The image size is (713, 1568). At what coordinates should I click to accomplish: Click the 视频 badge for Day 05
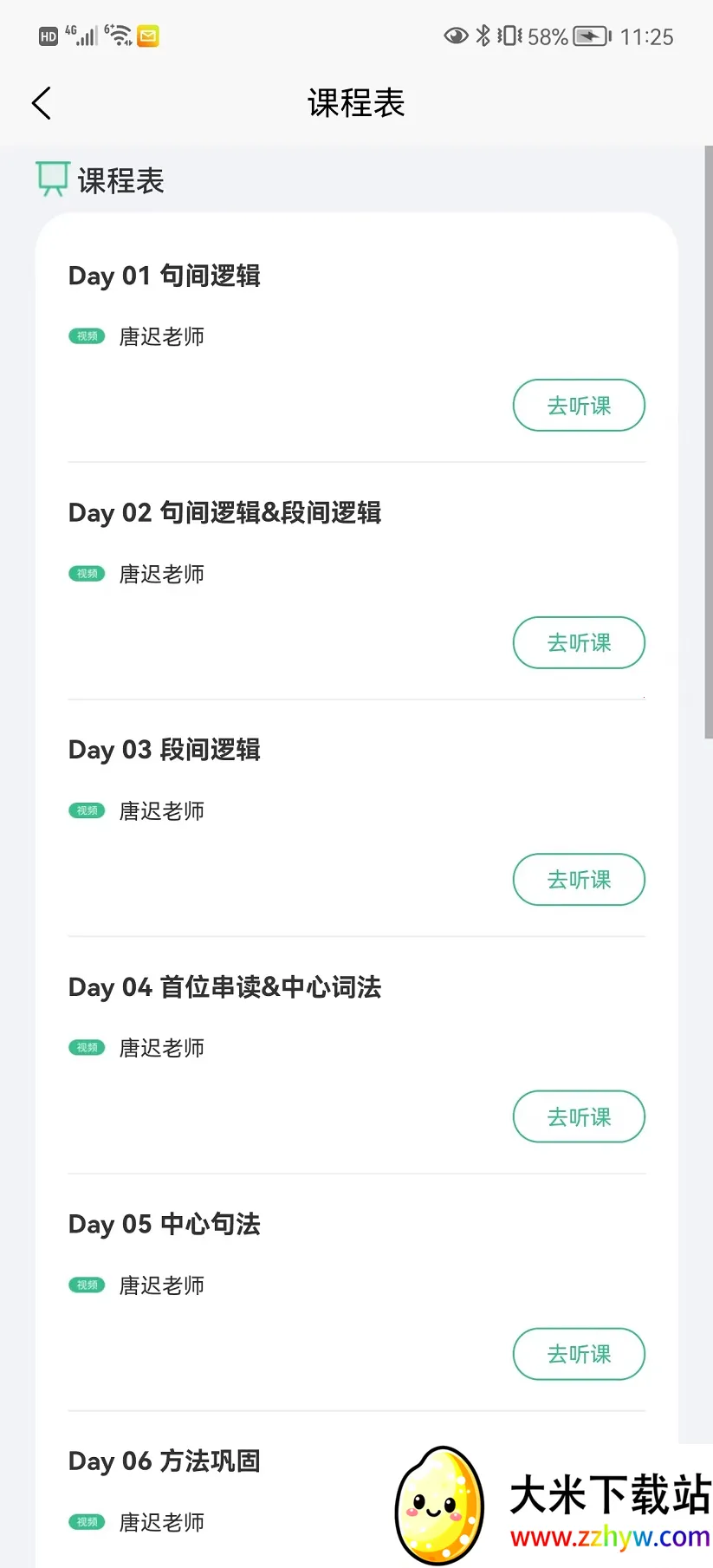[86, 1285]
